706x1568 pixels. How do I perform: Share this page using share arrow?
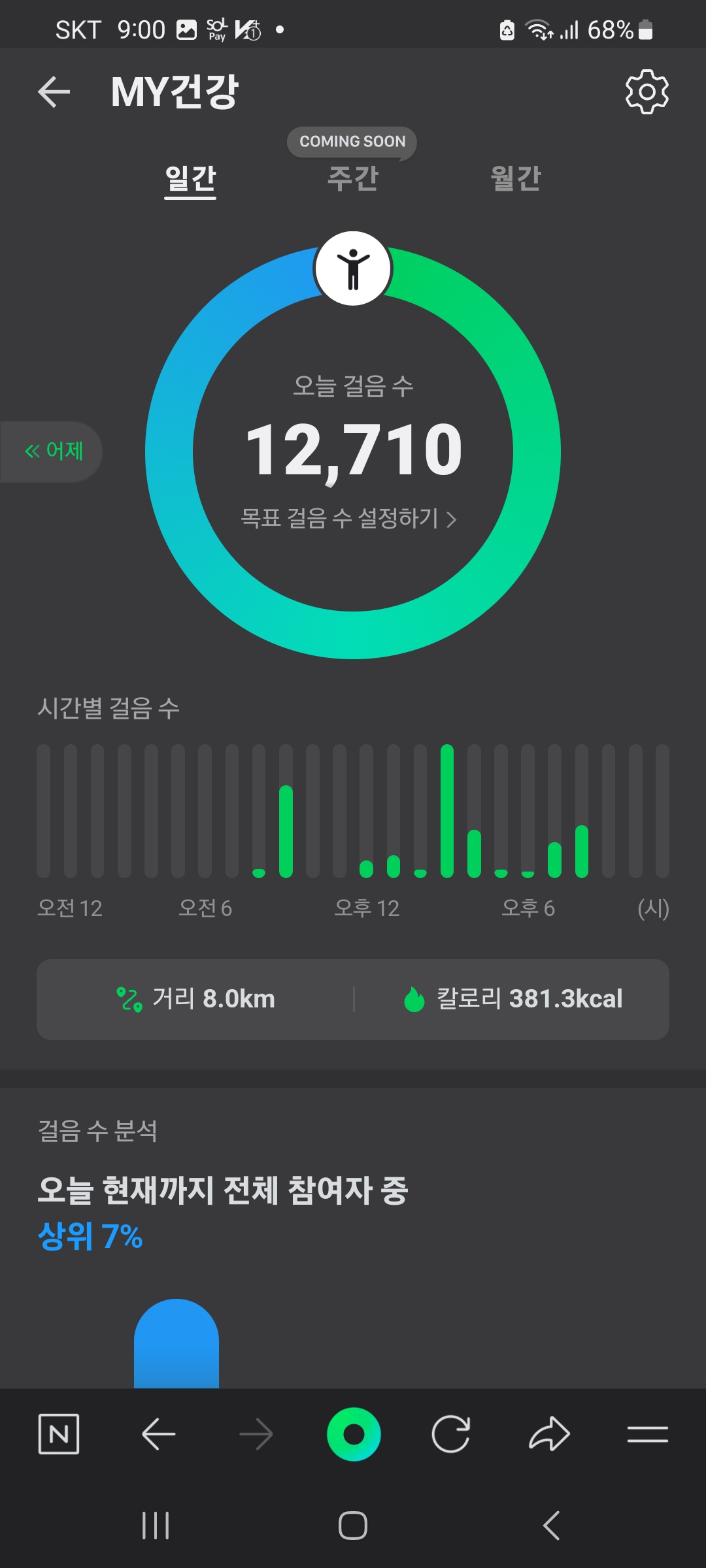point(549,1434)
